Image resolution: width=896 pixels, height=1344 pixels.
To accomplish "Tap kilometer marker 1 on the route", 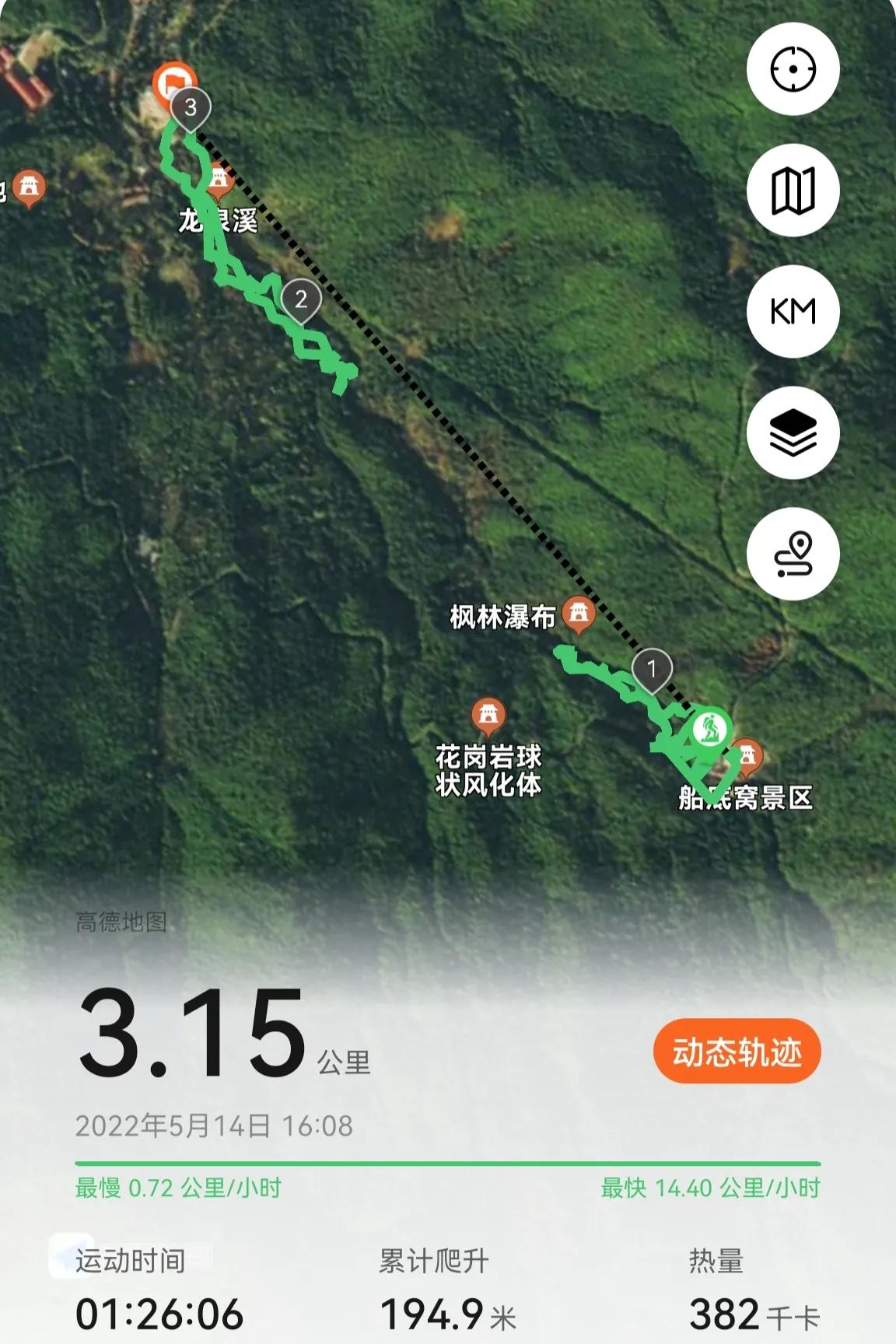I will (653, 667).
